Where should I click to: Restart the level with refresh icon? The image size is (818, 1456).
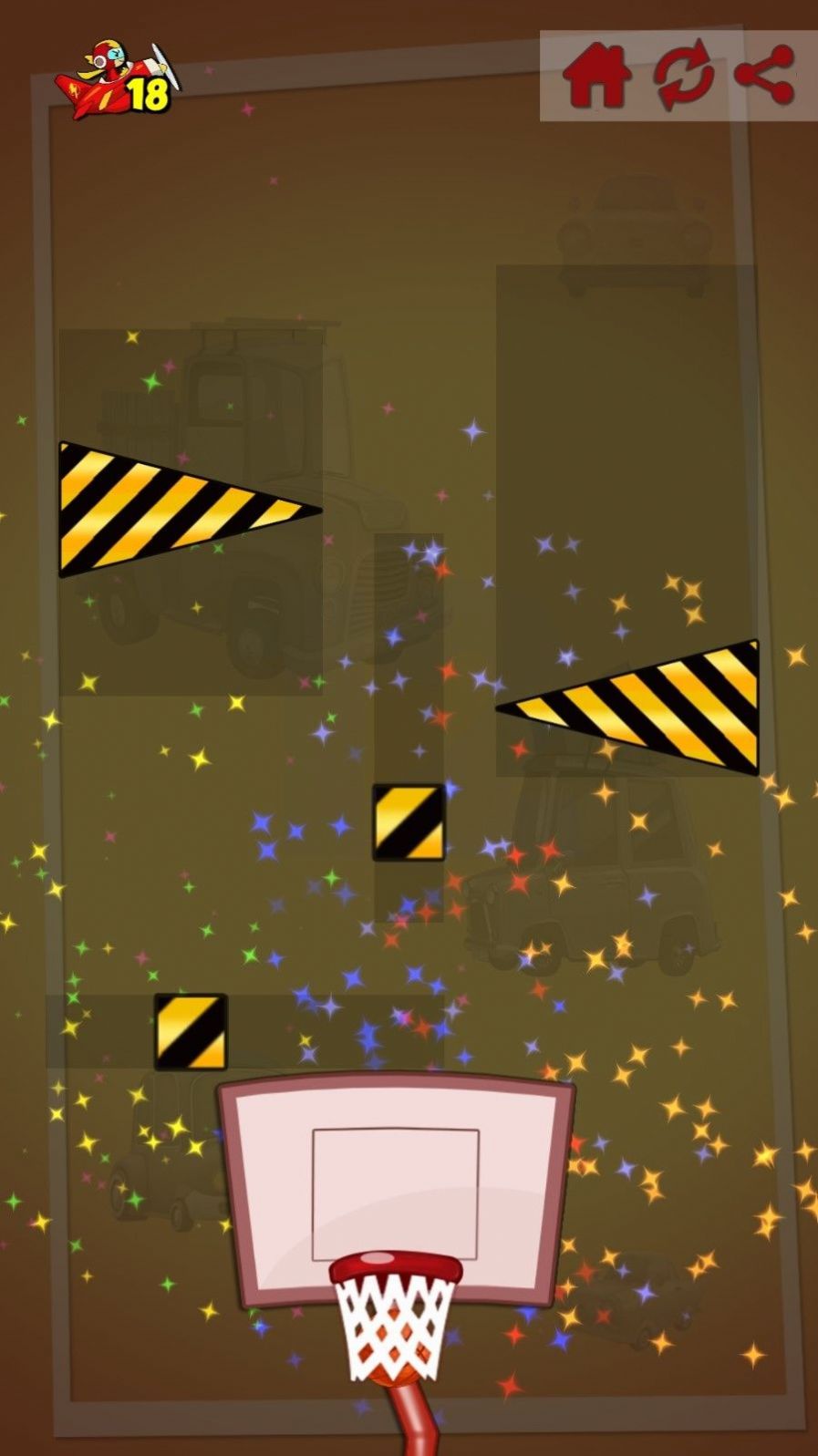[684, 75]
